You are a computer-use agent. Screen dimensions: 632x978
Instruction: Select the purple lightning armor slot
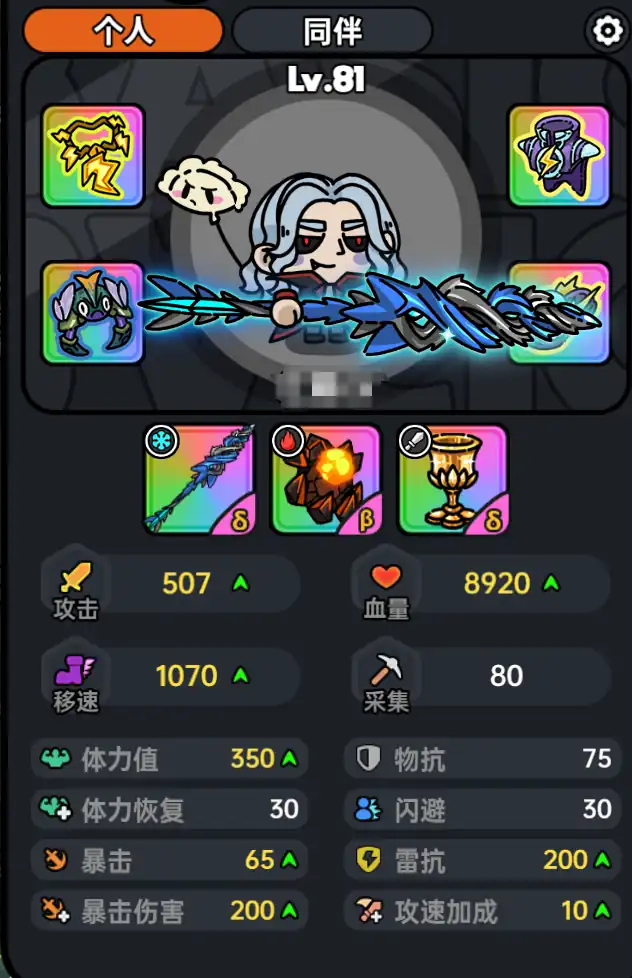[x=559, y=156]
